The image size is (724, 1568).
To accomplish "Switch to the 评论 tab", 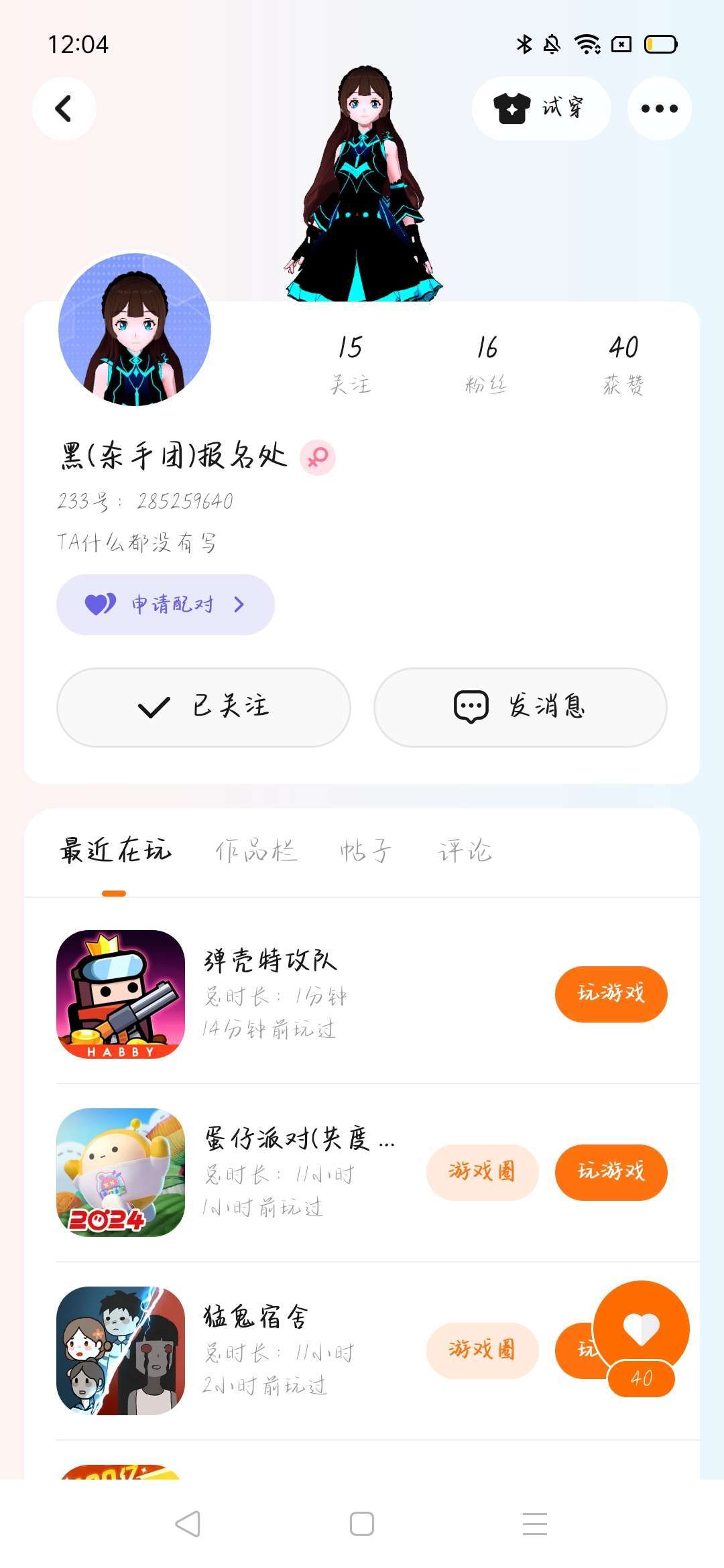I will coord(465,851).
